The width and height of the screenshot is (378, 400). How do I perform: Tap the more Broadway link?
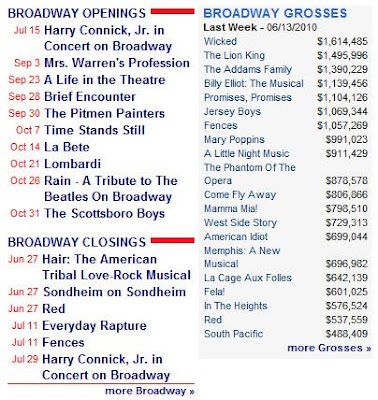coord(150,391)
